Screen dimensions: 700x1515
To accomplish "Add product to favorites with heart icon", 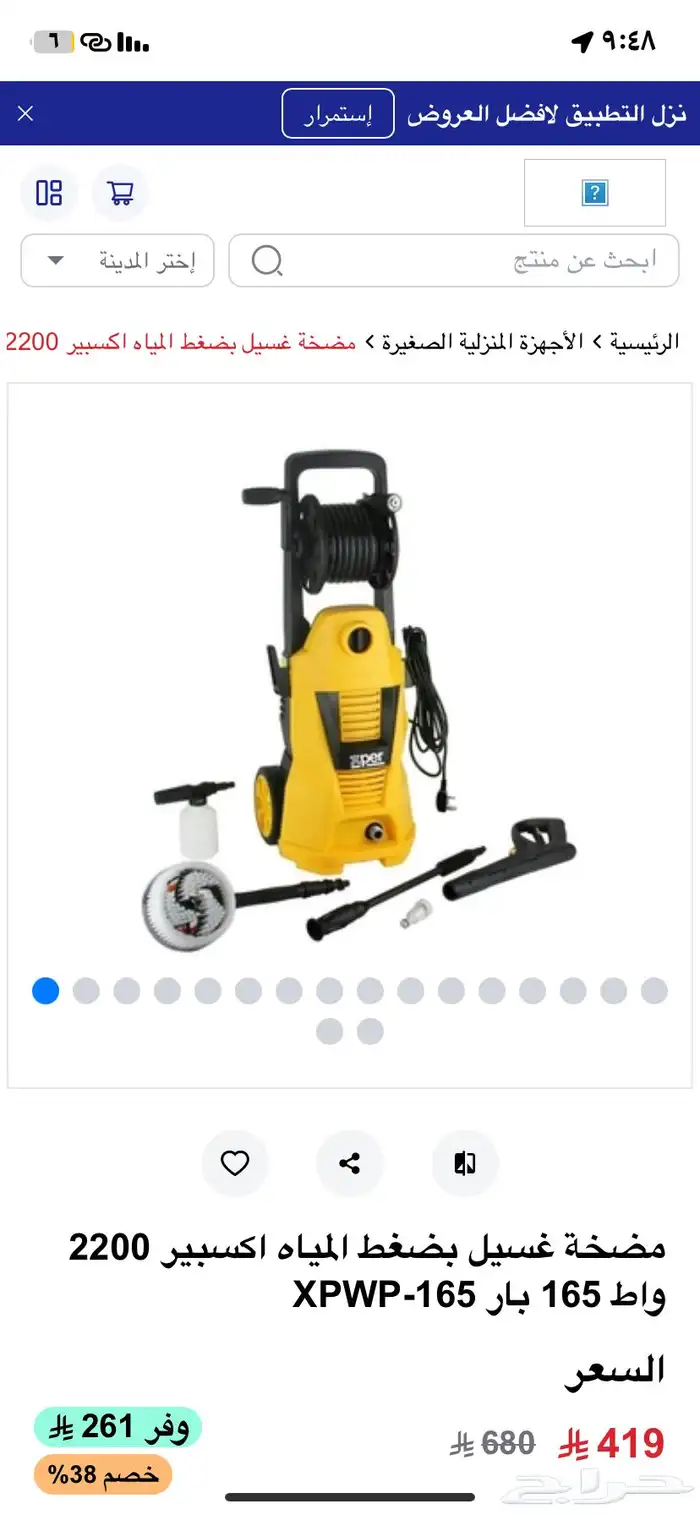I will [235, 1163].
